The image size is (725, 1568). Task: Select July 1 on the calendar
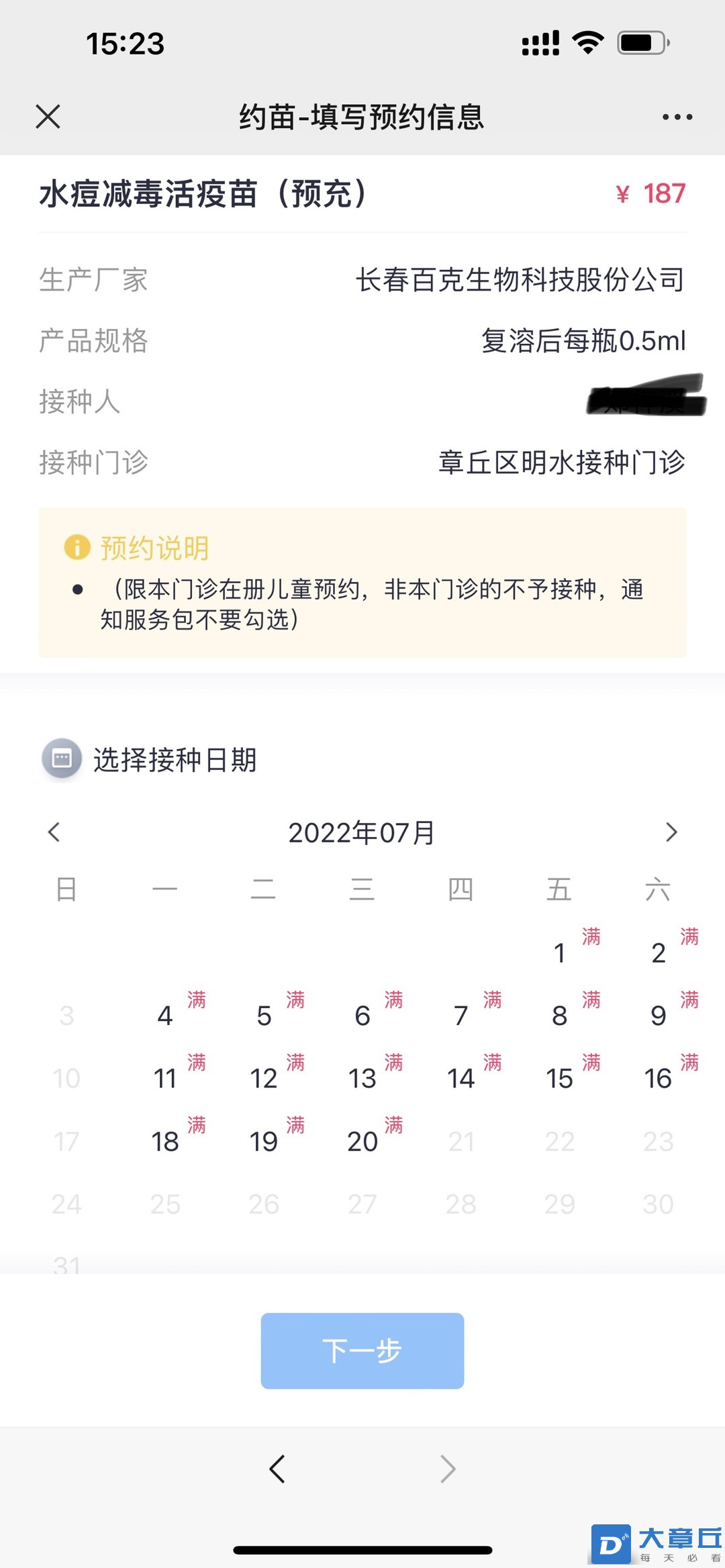click(560, 952)
